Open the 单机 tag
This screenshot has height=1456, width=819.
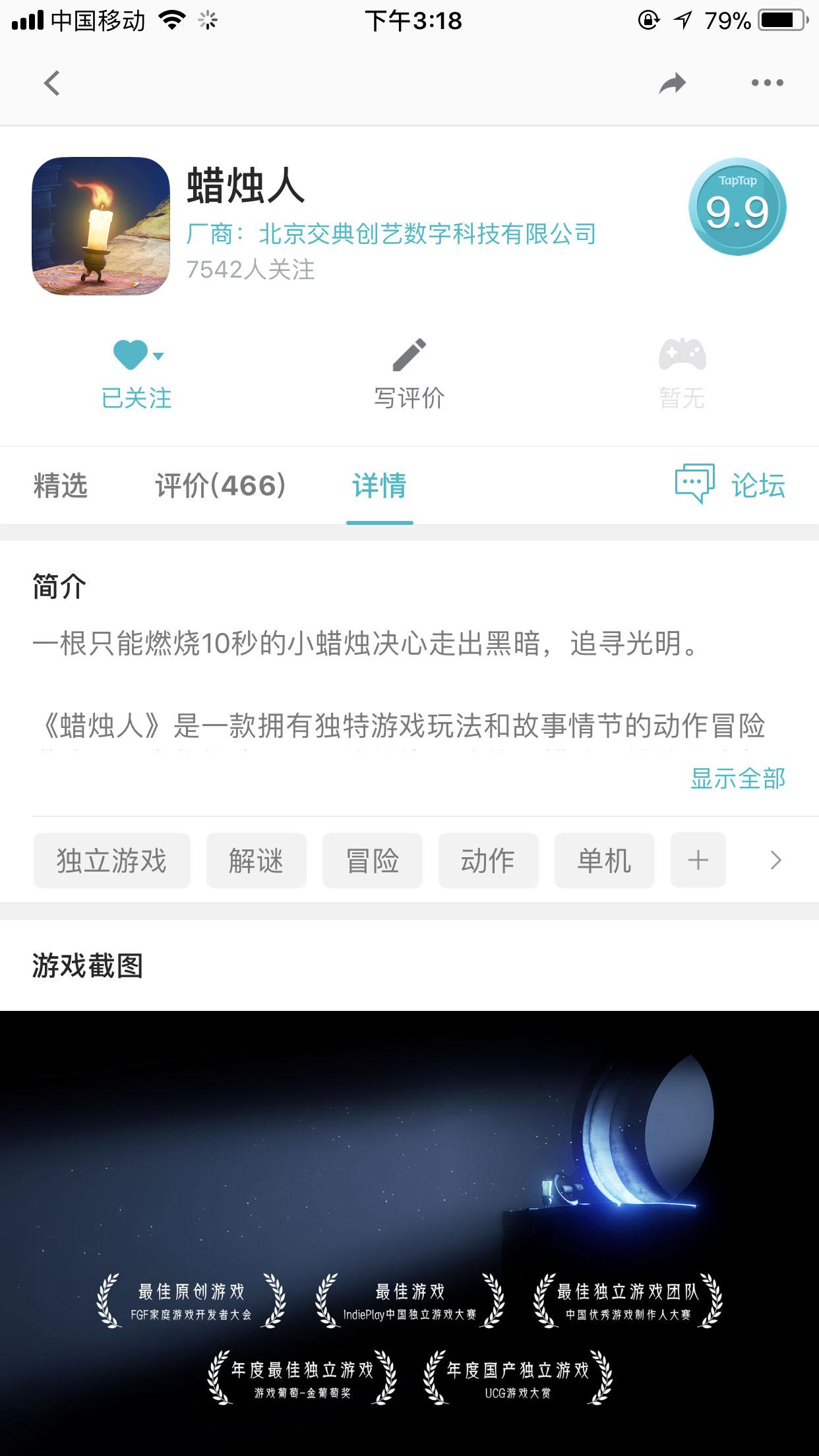pos(604,861)
